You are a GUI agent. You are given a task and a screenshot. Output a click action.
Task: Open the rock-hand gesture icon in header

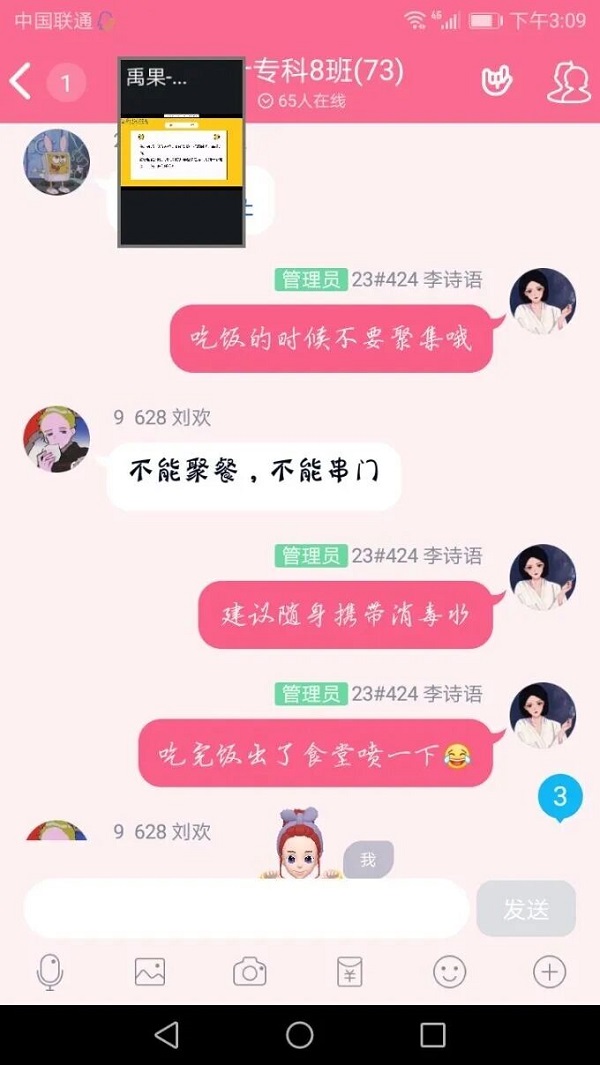497,82
